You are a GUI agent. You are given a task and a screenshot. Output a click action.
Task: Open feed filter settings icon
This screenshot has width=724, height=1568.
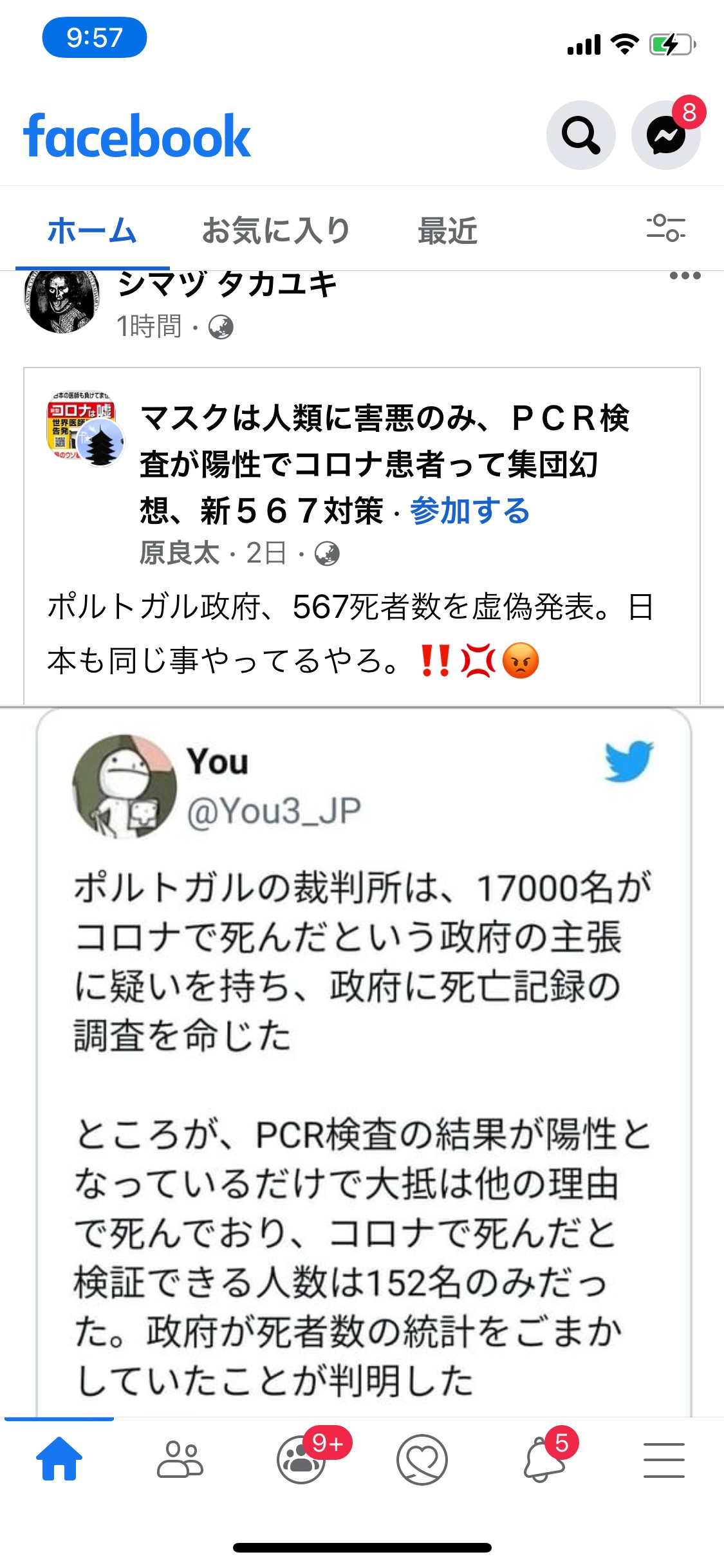coord(666,228)
